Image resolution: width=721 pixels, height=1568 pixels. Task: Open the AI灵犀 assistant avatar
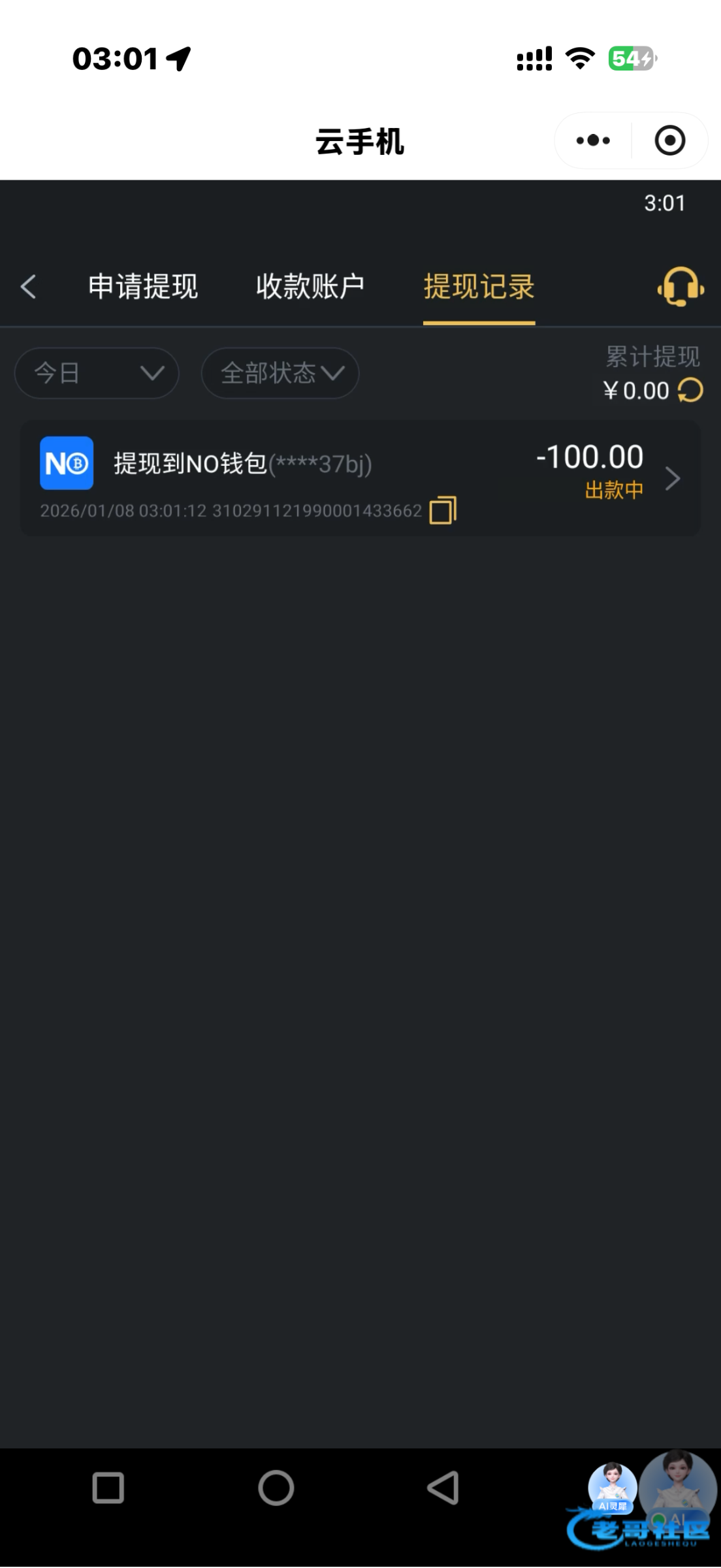tap(612, 1487)
